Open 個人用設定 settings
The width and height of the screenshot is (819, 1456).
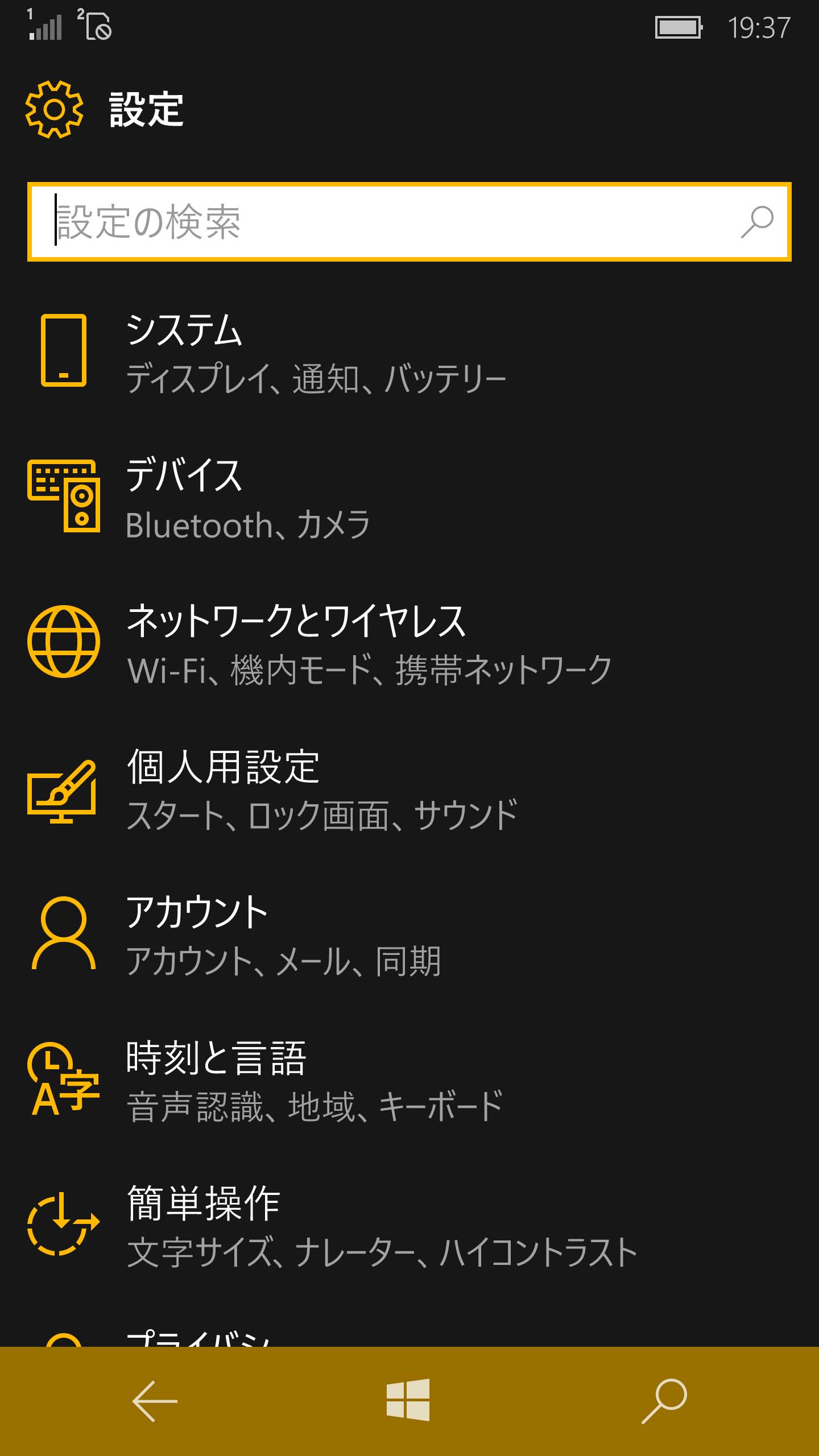409,789
